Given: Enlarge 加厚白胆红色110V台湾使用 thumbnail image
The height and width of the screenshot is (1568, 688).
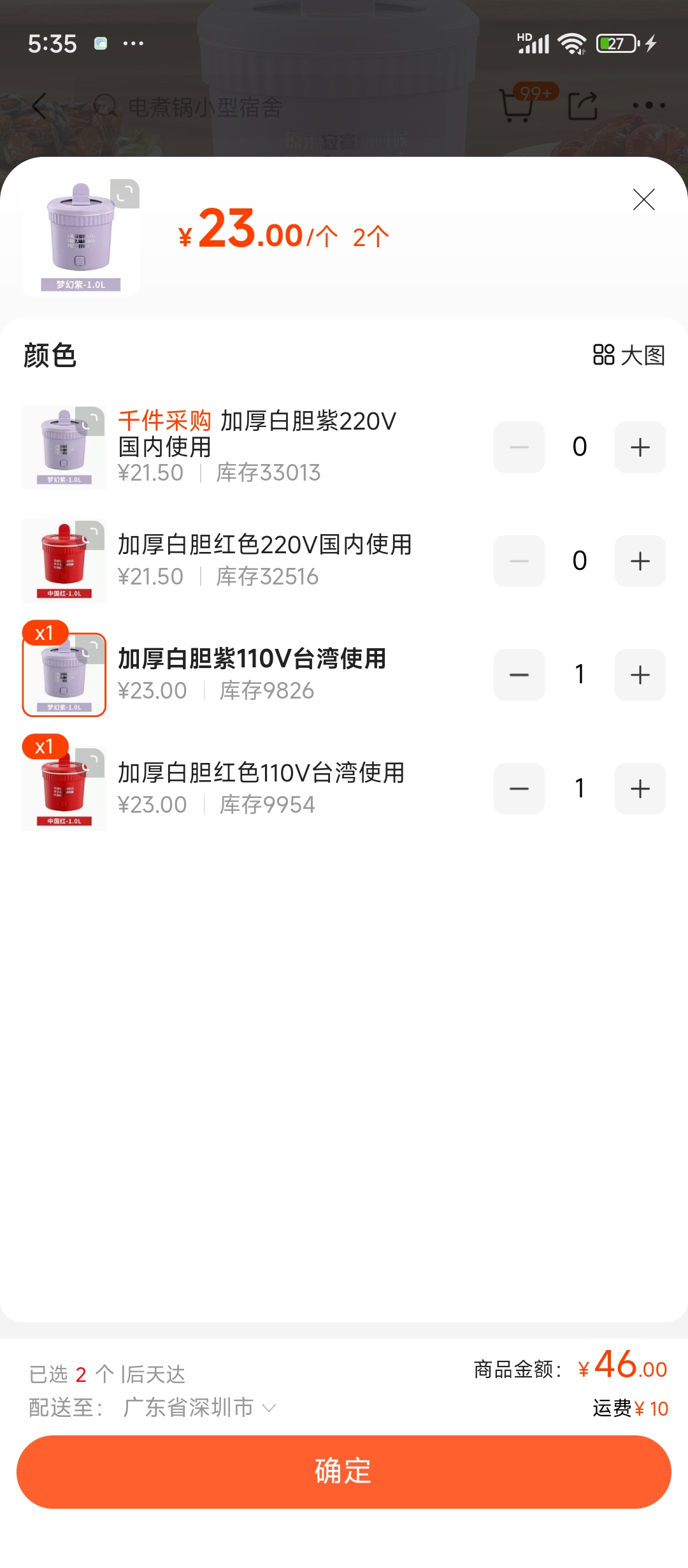Looking at the screenshot, I should (x=64, y=789).
